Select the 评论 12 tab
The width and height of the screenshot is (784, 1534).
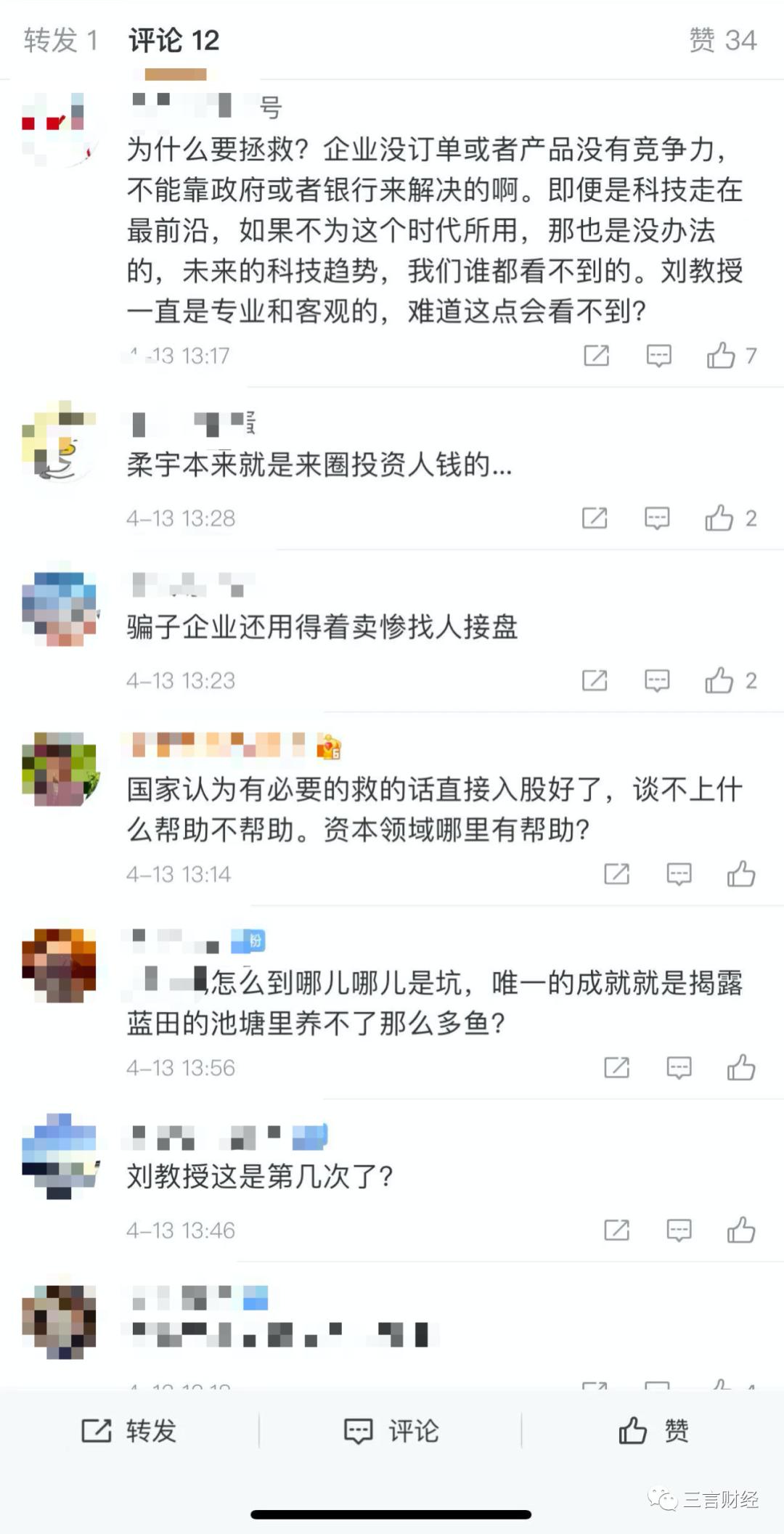(174, 40)
